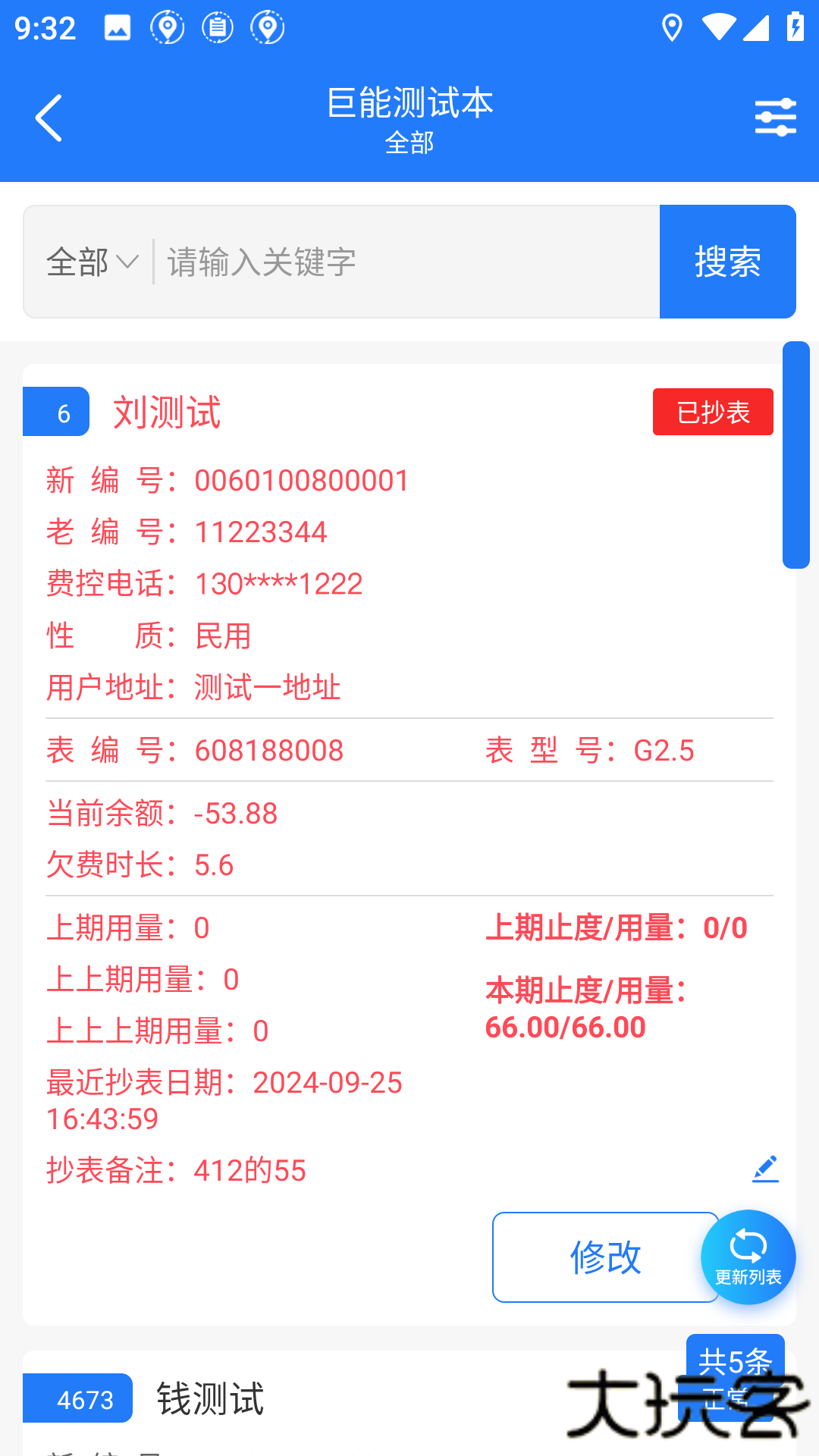Open the filter options icon top right
Viewport: 819px width, 1456px height.
tap(774, 118)
